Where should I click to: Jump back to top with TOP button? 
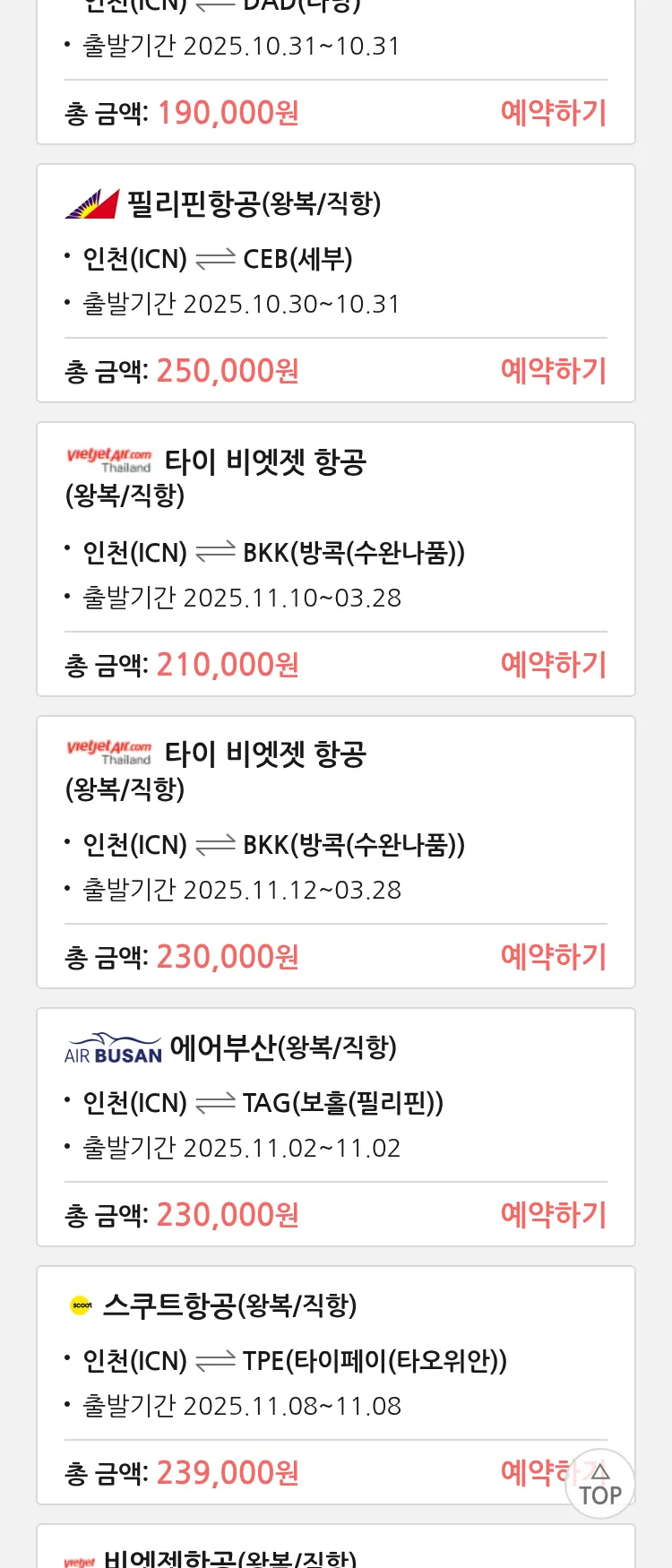(x=599, y=1484)
